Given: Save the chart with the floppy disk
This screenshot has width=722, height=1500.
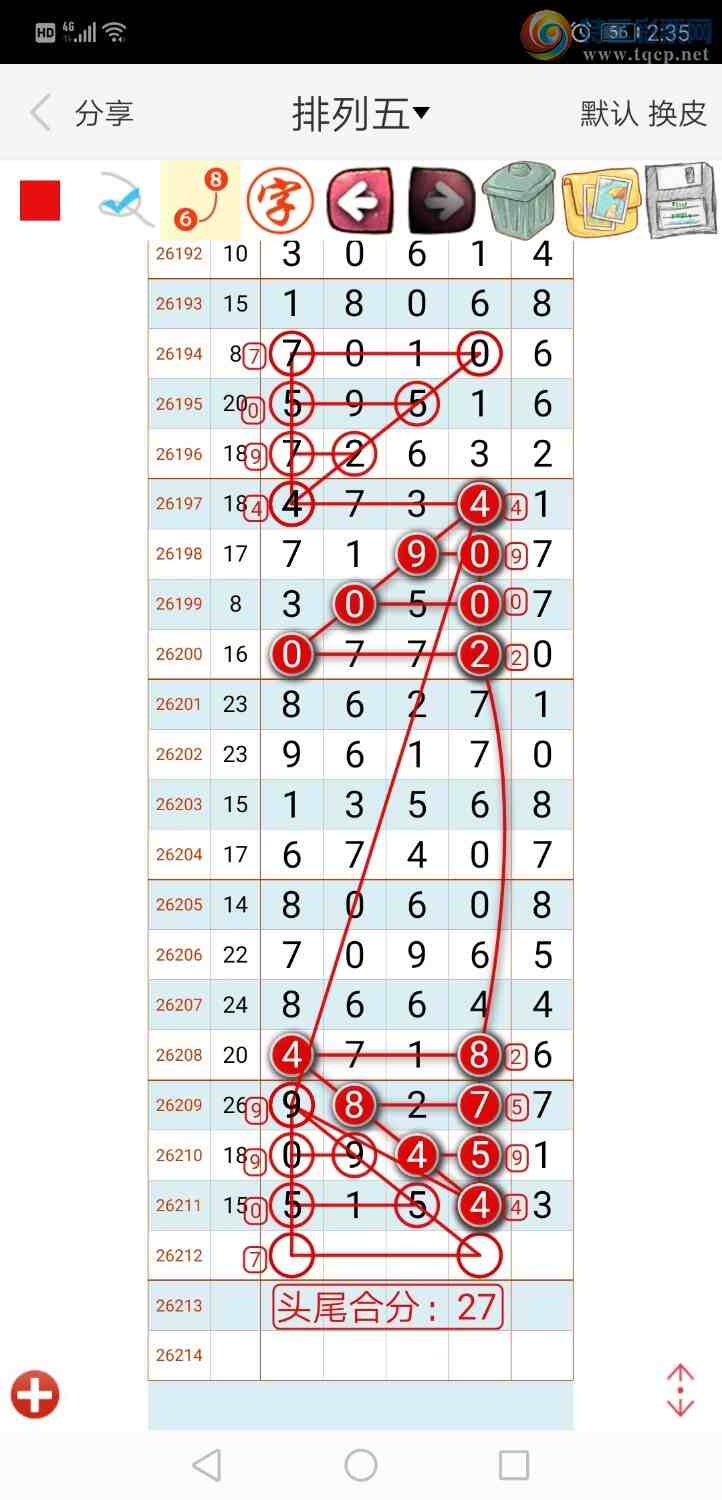Looking at the screenshot, I should pyautogui.click(x=681, y=200).
